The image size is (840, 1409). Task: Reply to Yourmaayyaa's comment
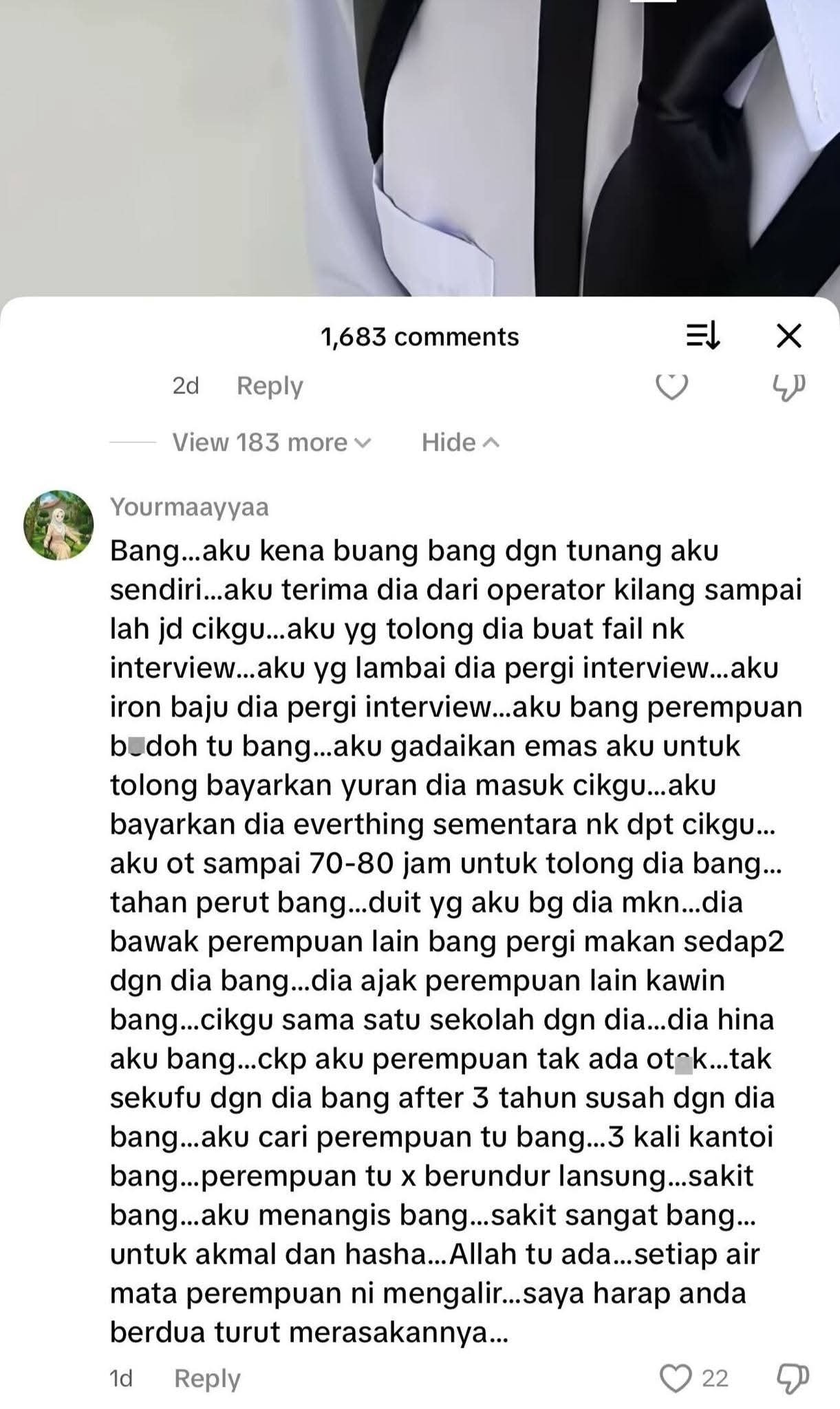[207, 1378]
